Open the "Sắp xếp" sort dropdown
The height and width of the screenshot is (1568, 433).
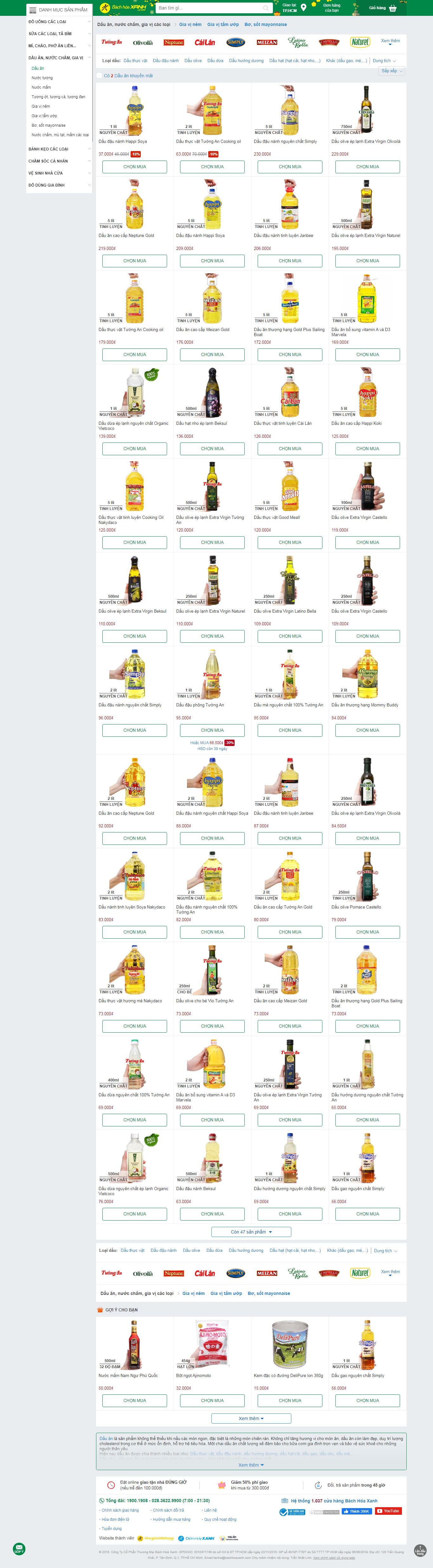(x=391, y=71)
